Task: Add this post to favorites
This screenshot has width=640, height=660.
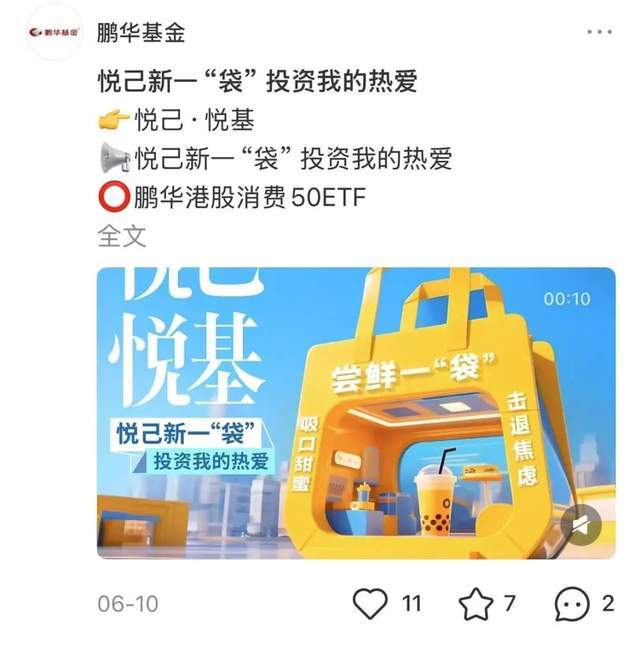Action: 475,603
